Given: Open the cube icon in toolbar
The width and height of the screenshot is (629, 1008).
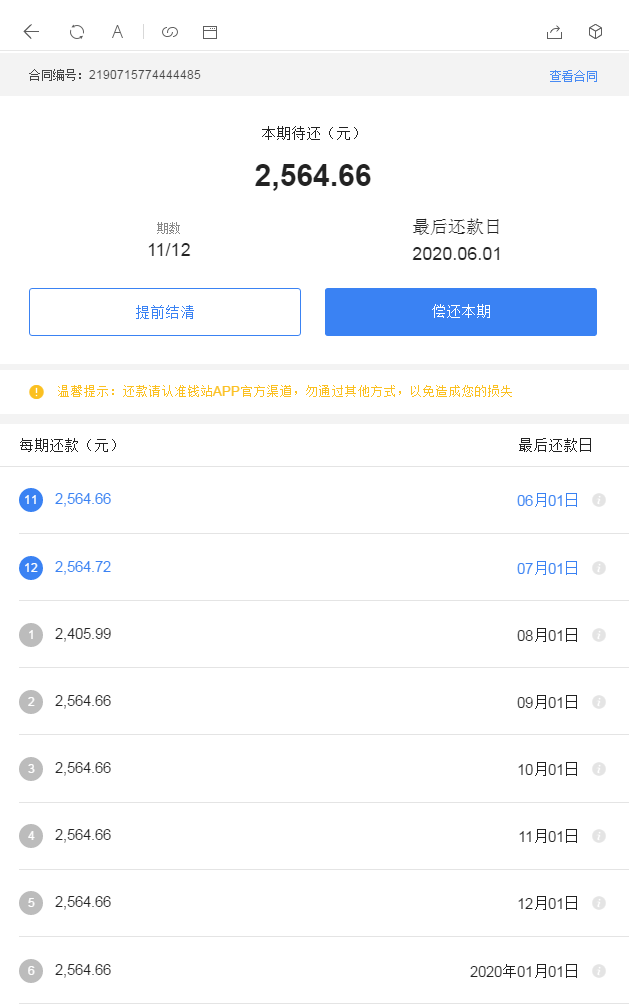Looking at the screenshot, I should click(x=595, y=32).
